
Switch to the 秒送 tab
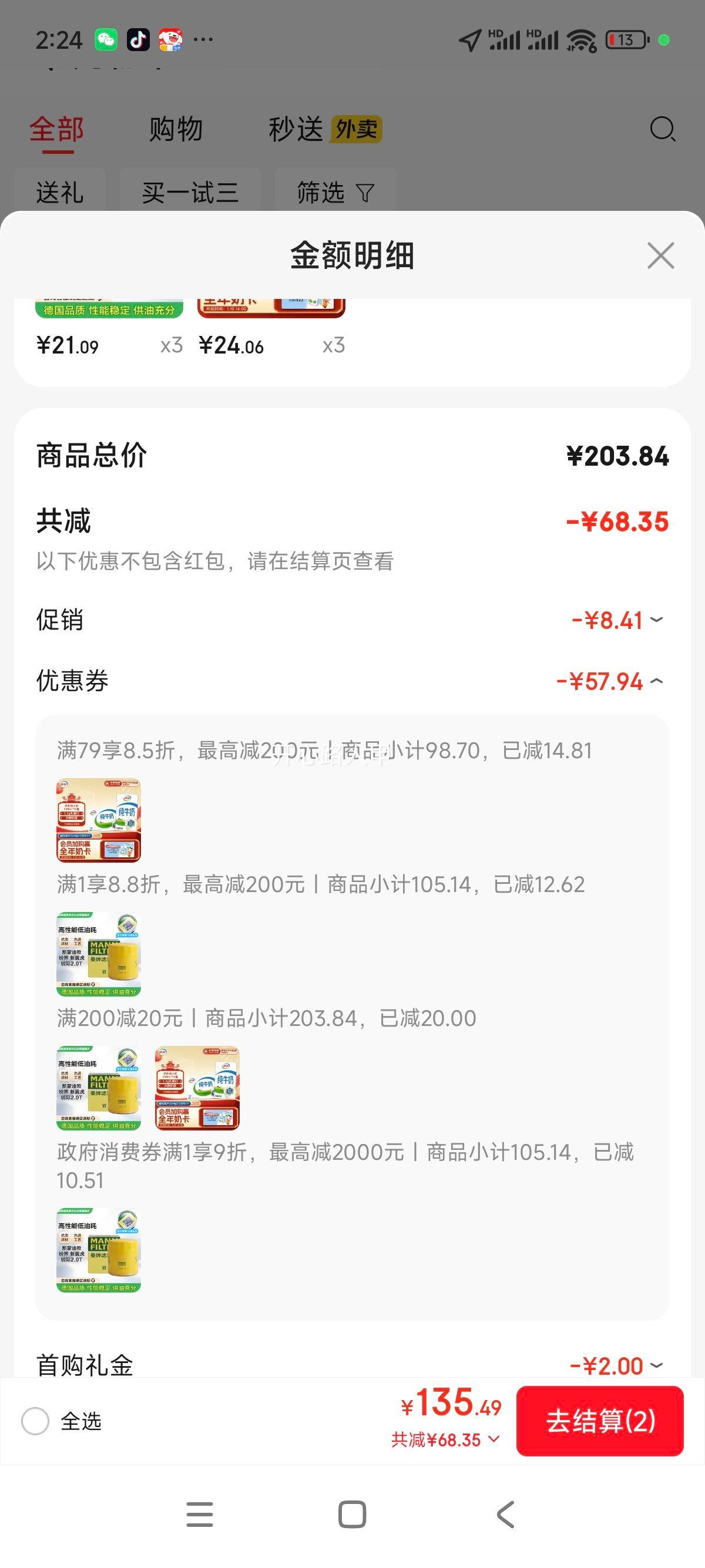[x=297, y=130]
